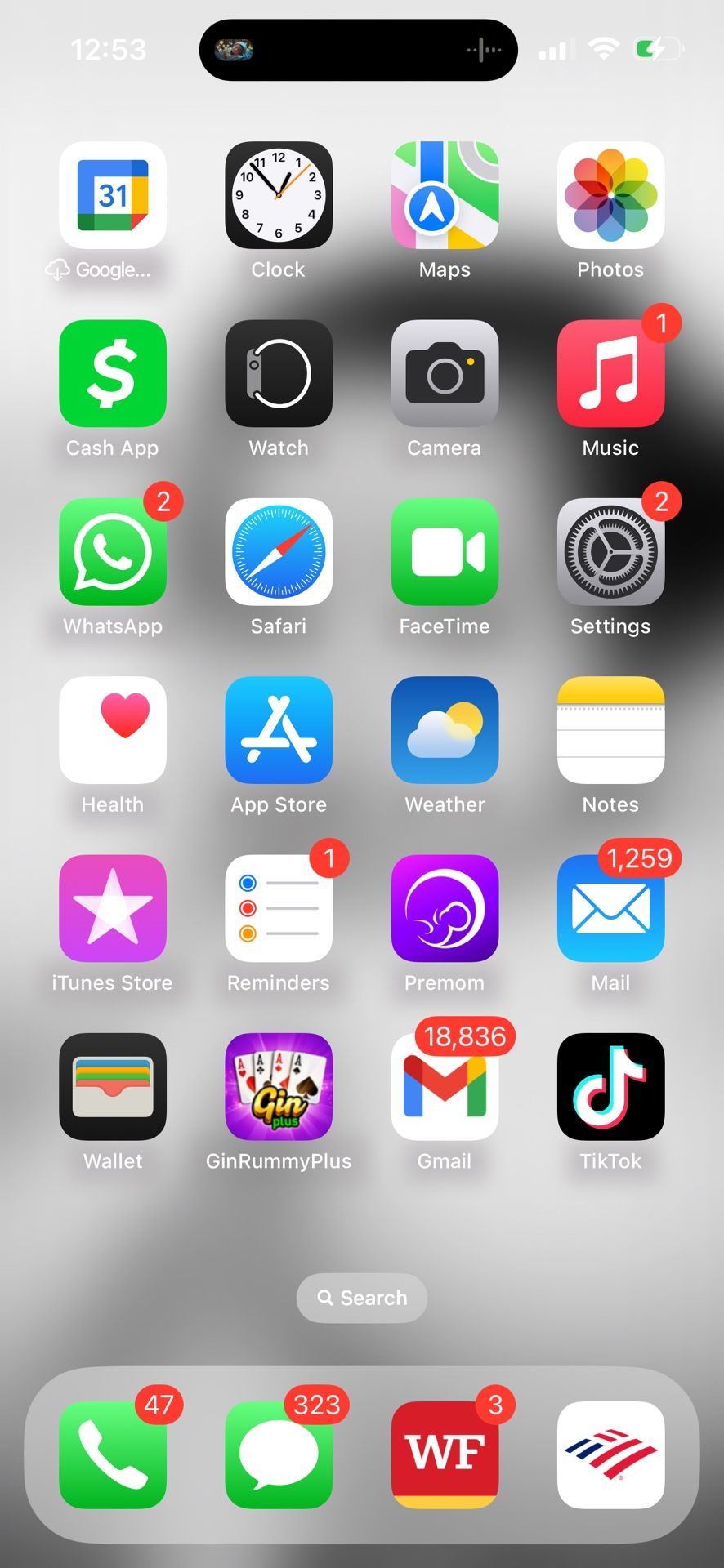Open the FaceTime app
Image resolution: width=724 pixels, height=1568 pixels.
[445, 552]
